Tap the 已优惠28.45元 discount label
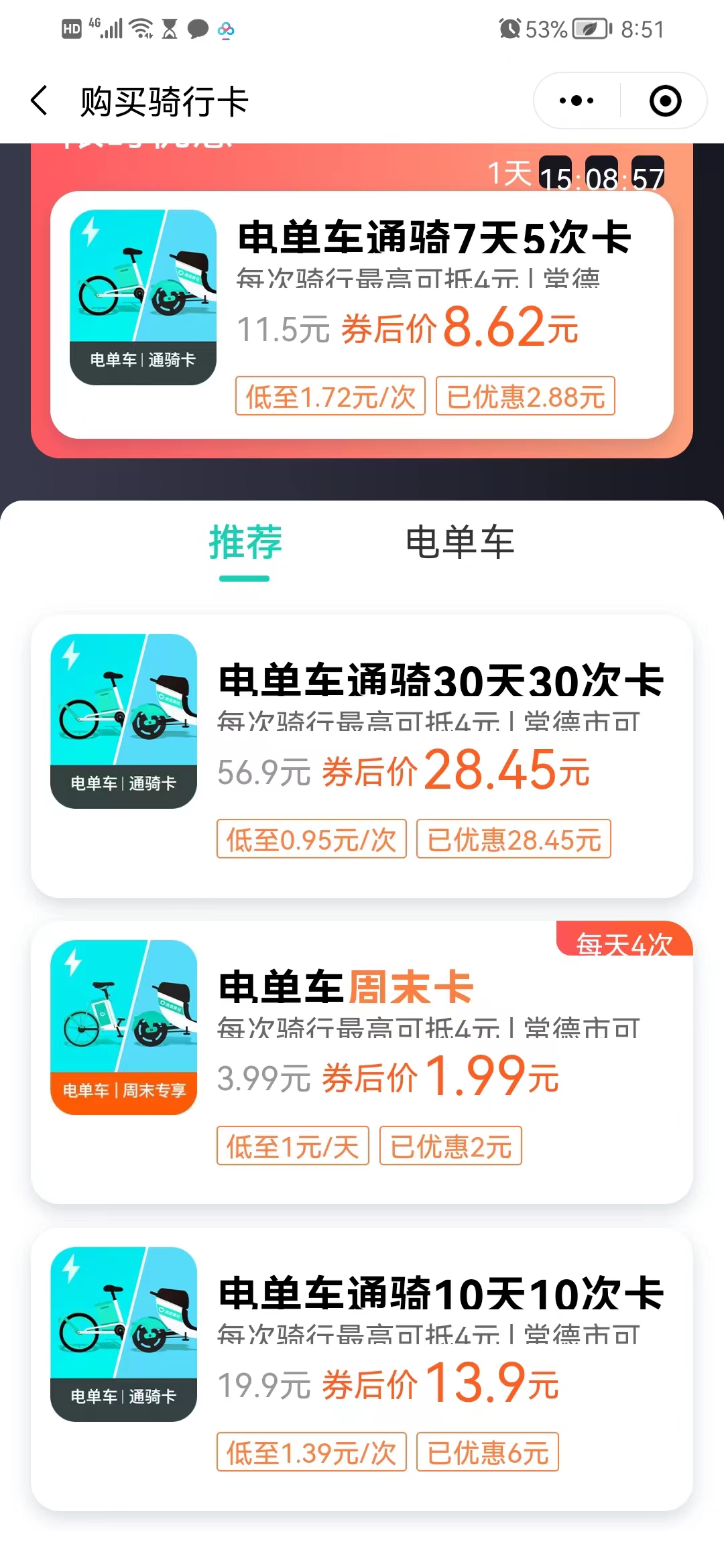The height and width of the screenshot is (1568, 724). (514, 840)
